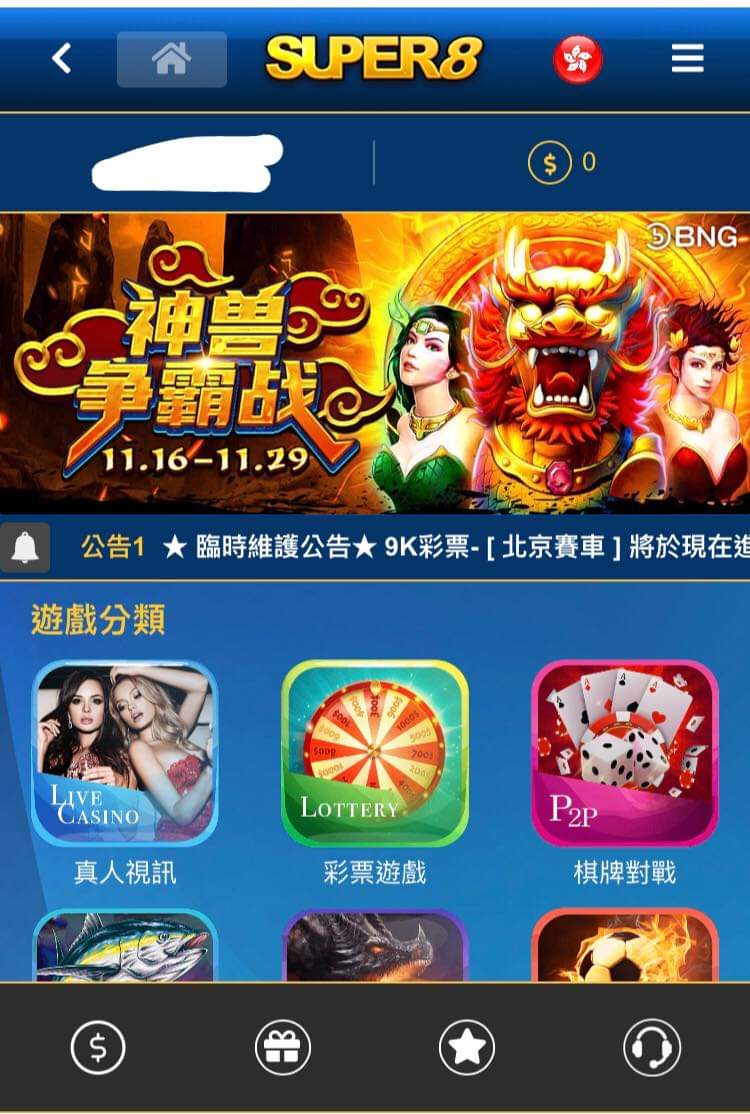
Task: Open the hamburger menu
Action: click(687, 60)
